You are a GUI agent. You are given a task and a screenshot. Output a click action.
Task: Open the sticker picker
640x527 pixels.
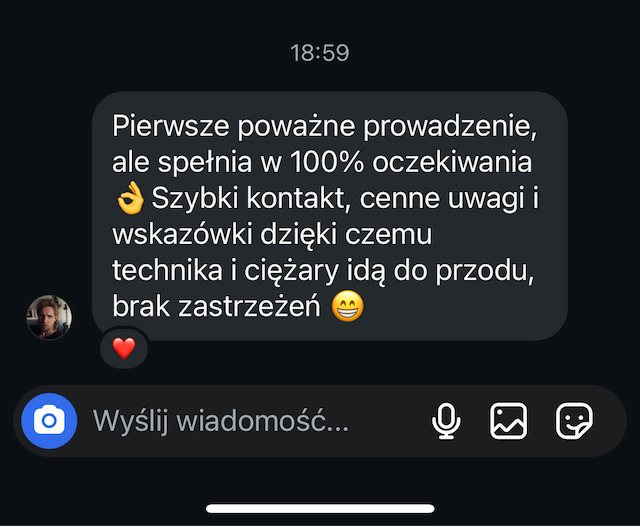pos(574,421)
